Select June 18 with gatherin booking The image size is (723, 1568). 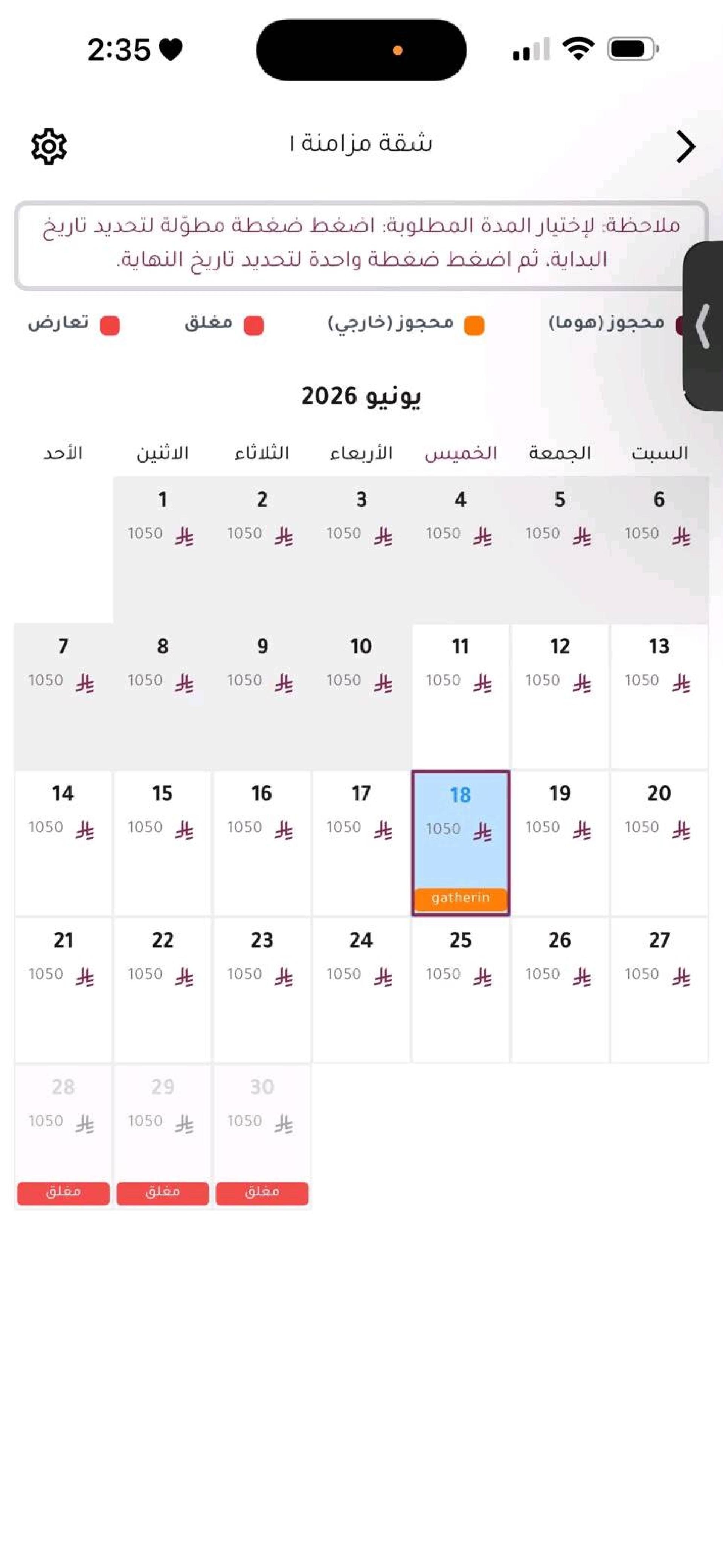pos(461,843)
